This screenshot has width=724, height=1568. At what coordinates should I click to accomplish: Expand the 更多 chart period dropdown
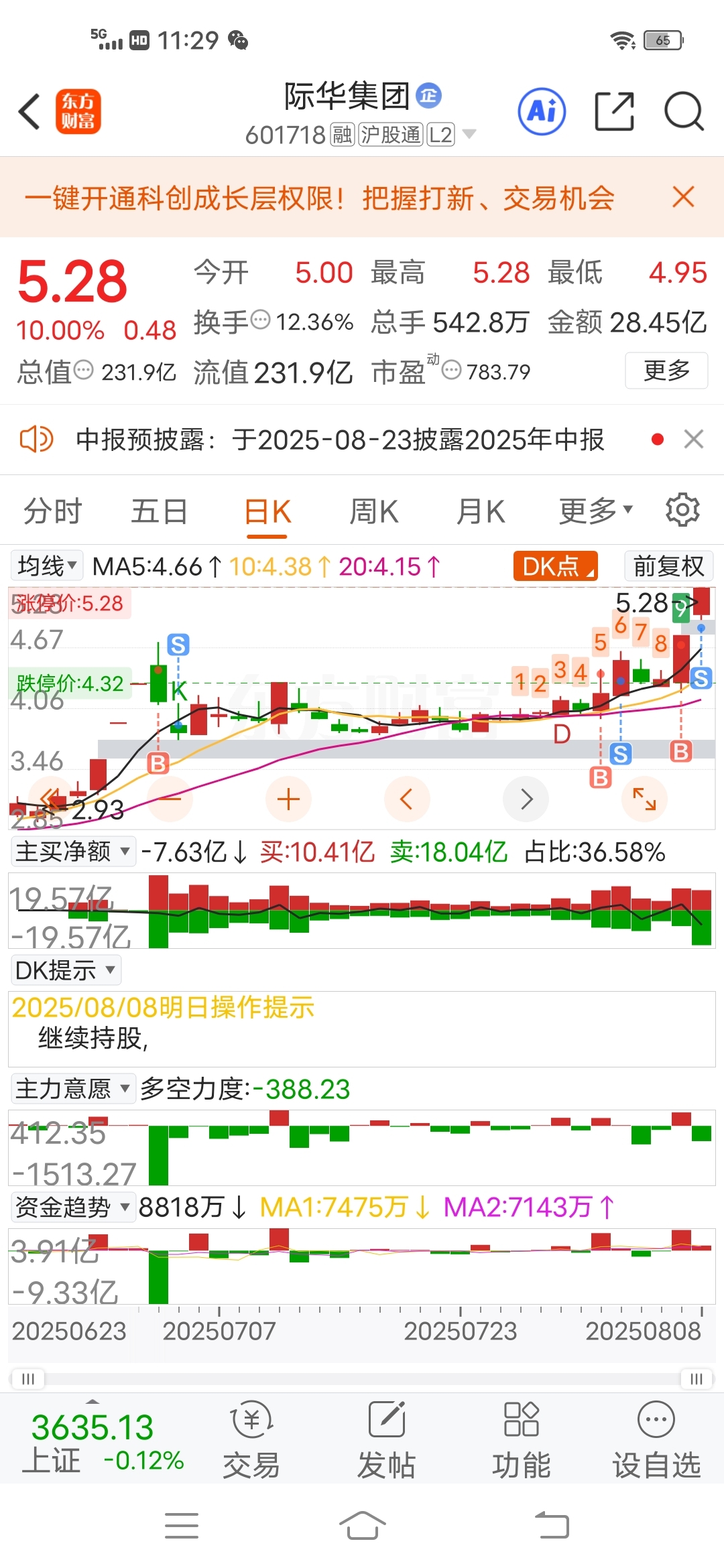click(x=595, y=512)
